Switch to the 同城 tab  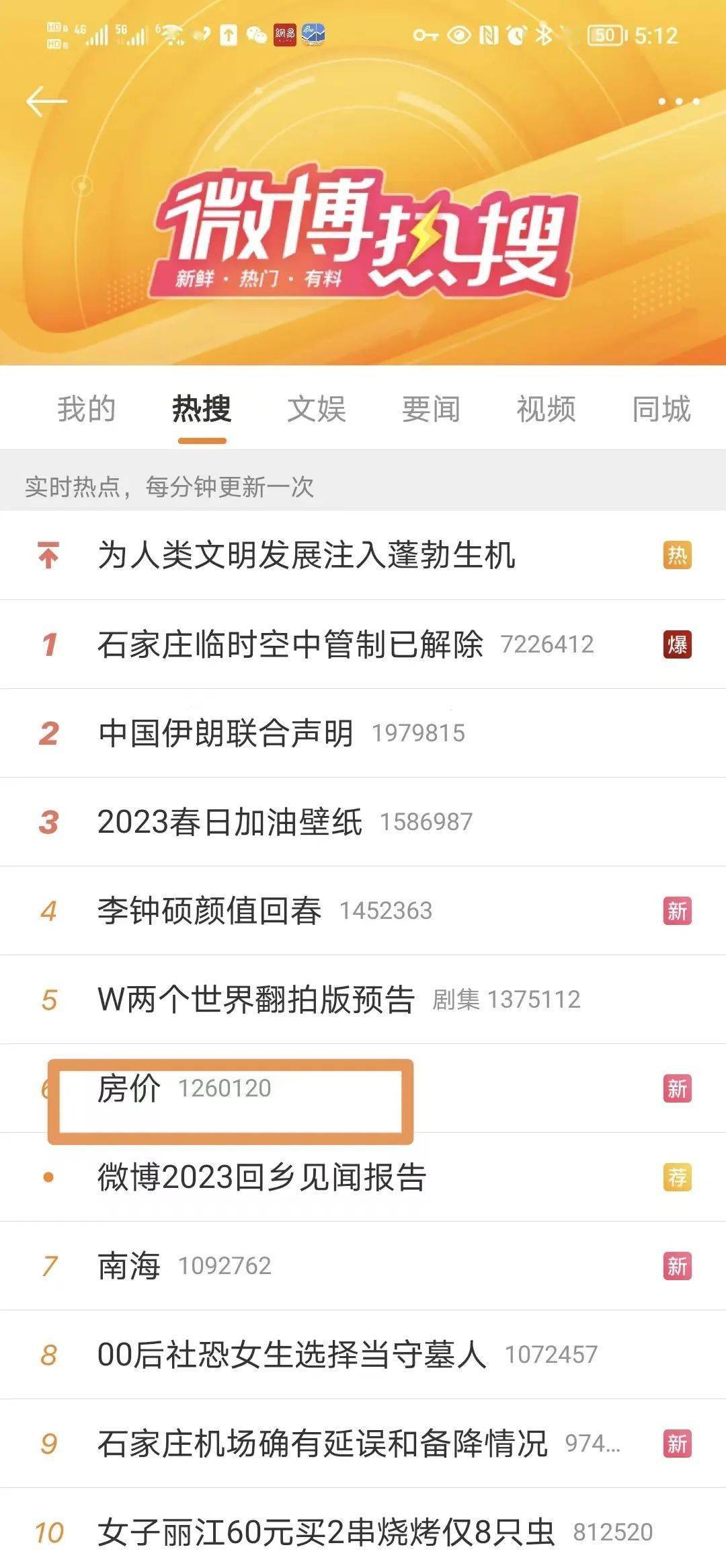pyautogui.click(x=661, y=409)
